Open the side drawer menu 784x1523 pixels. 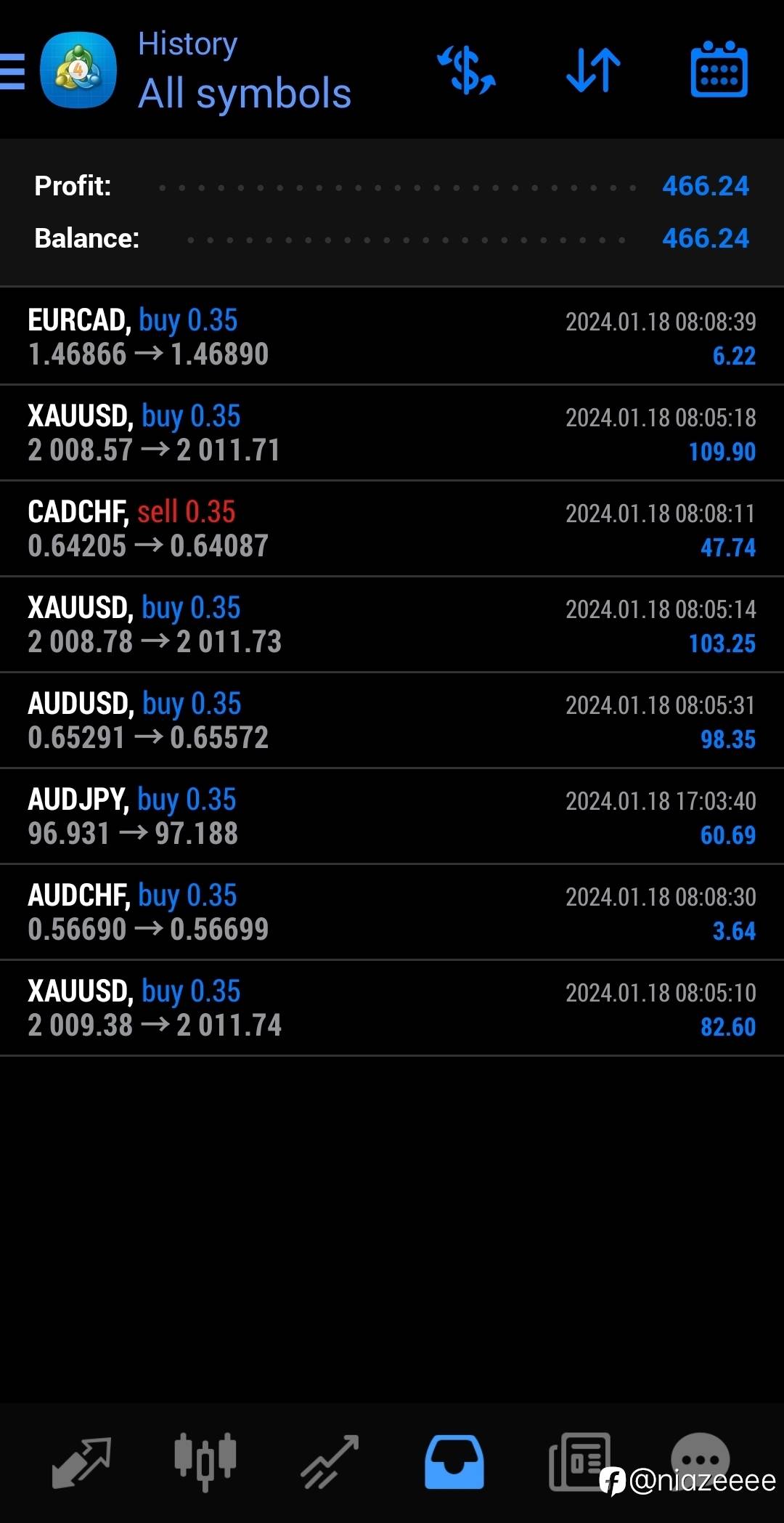click(x=13, y=71)
